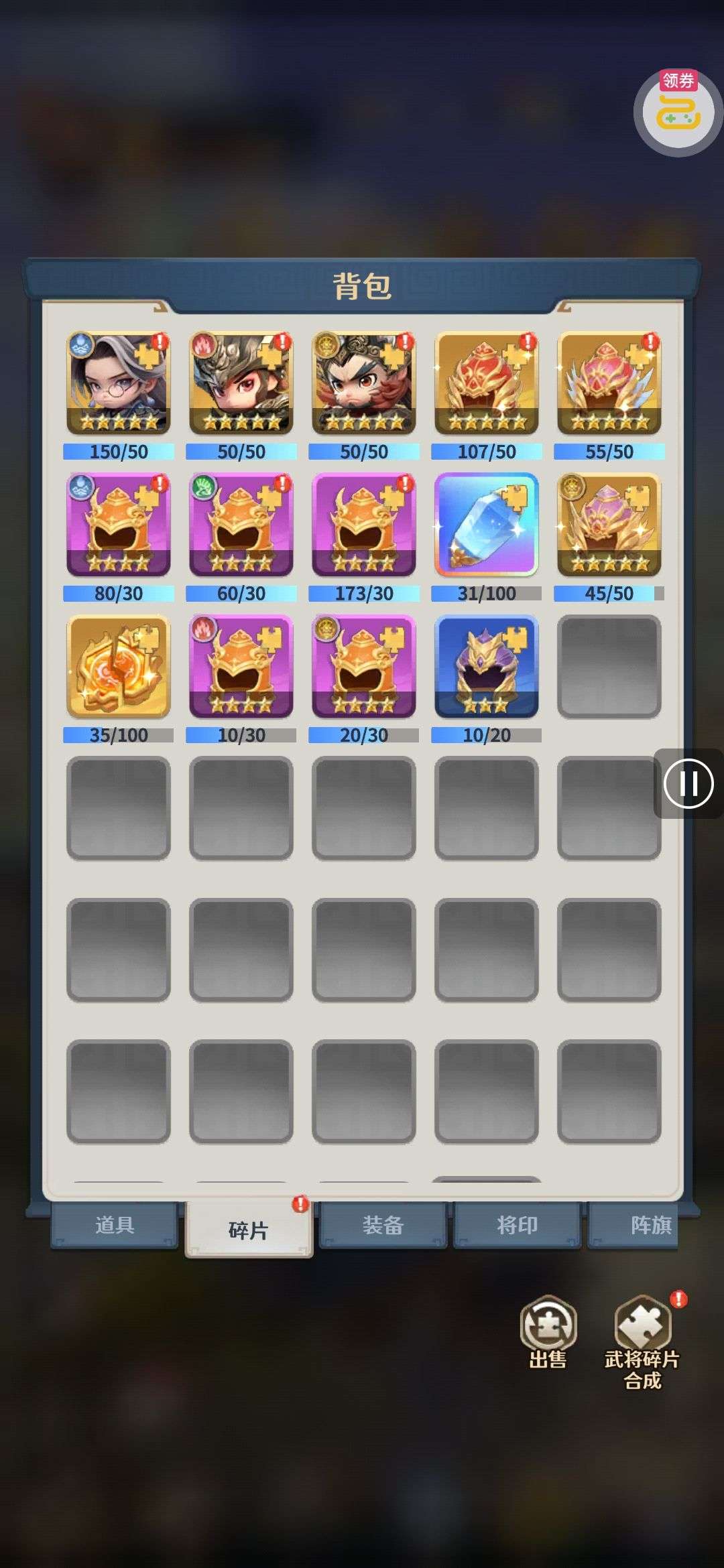Open the 领券 coupon floating icon
The image size is (724, 1568).
click(677, 112)
